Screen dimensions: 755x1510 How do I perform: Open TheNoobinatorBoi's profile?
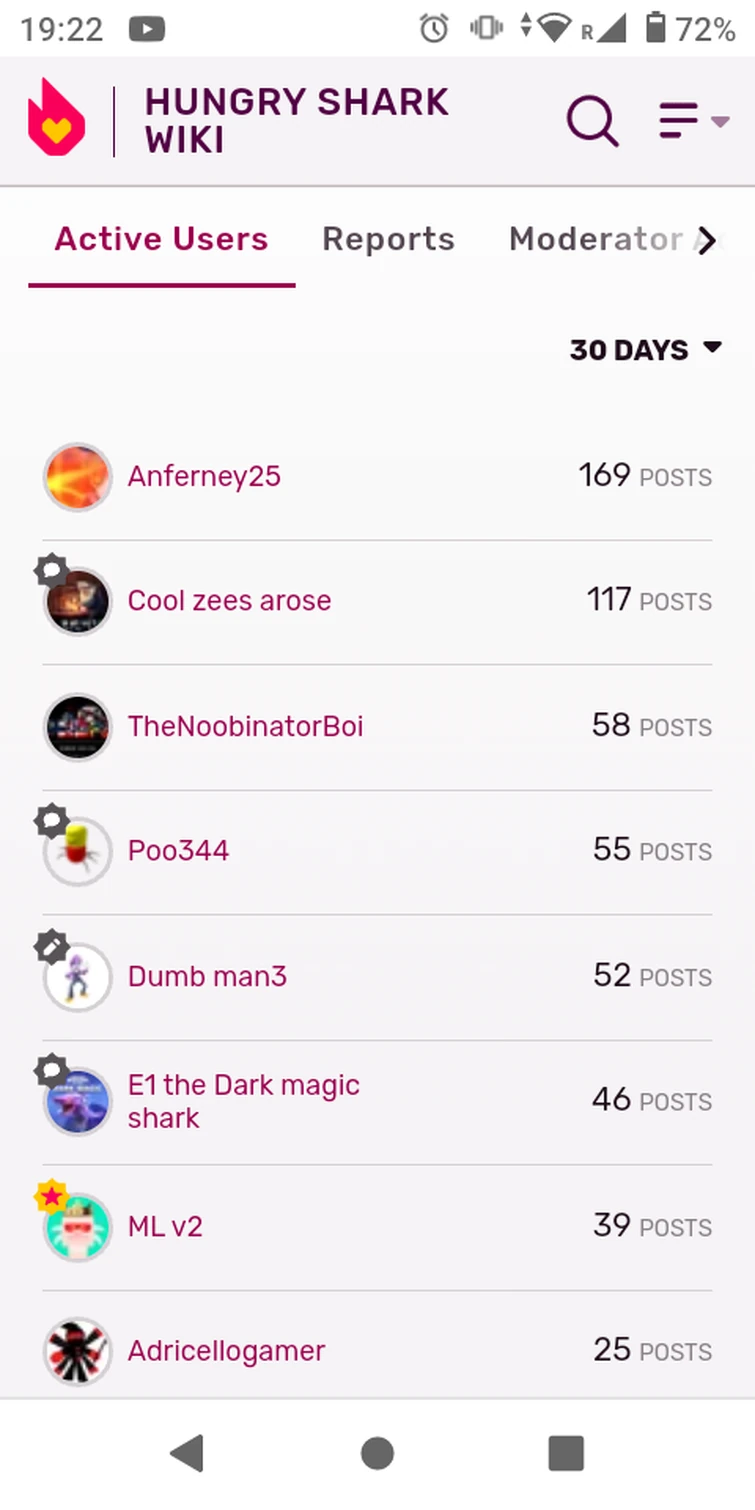[x=245, y=727]
